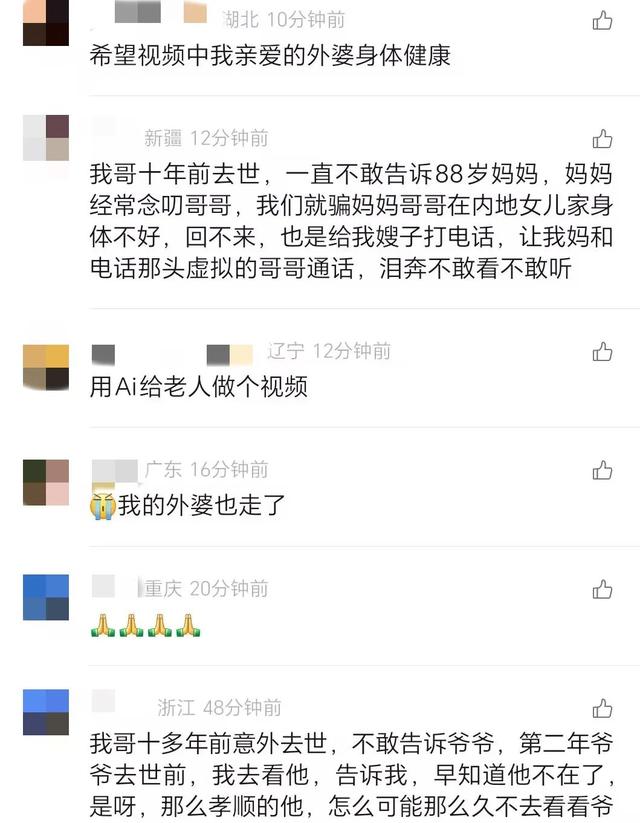This screenshot has height=823, width=640.
Task: Like the Chongqing praying-hands comment
Action: [x=602, y=589]
